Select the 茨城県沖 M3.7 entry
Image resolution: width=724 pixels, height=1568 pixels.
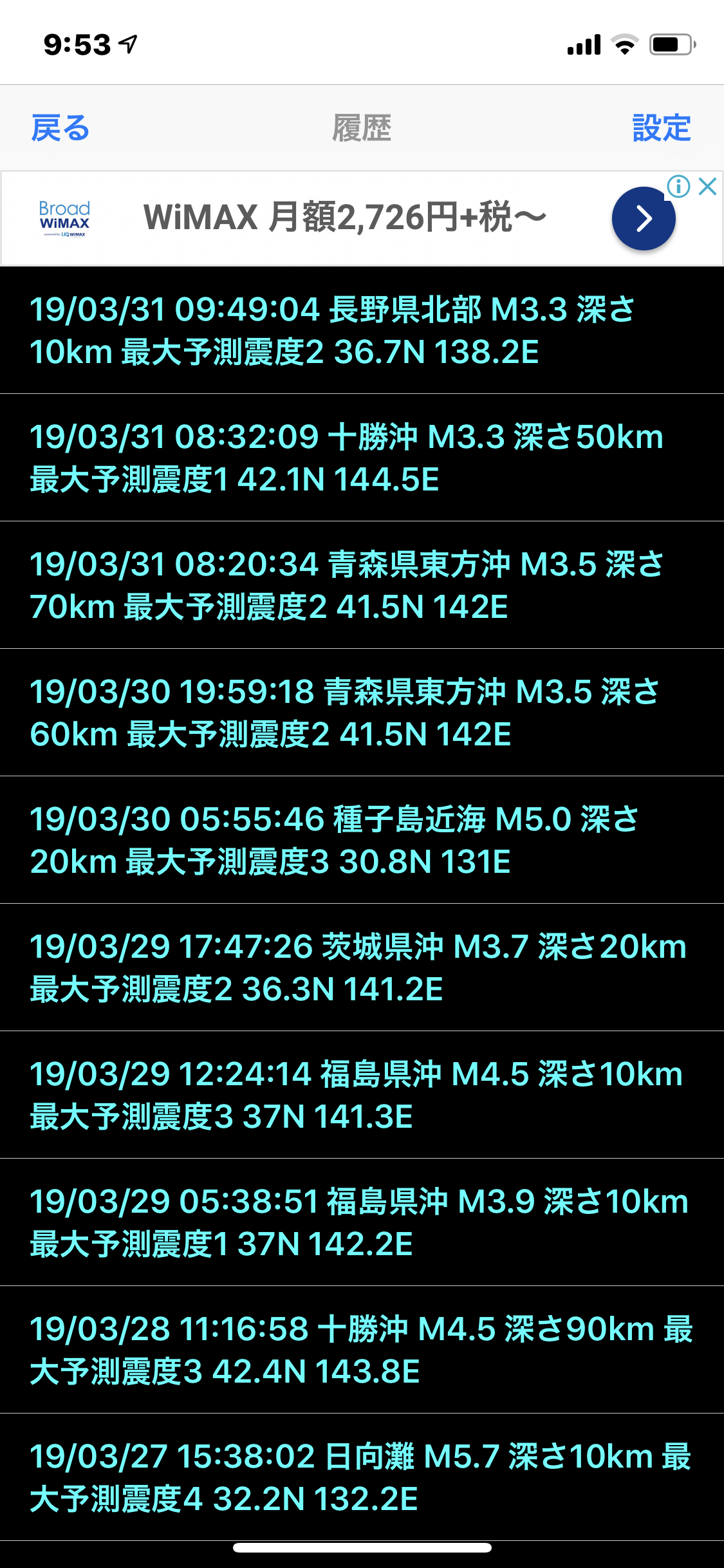(362, 967)
